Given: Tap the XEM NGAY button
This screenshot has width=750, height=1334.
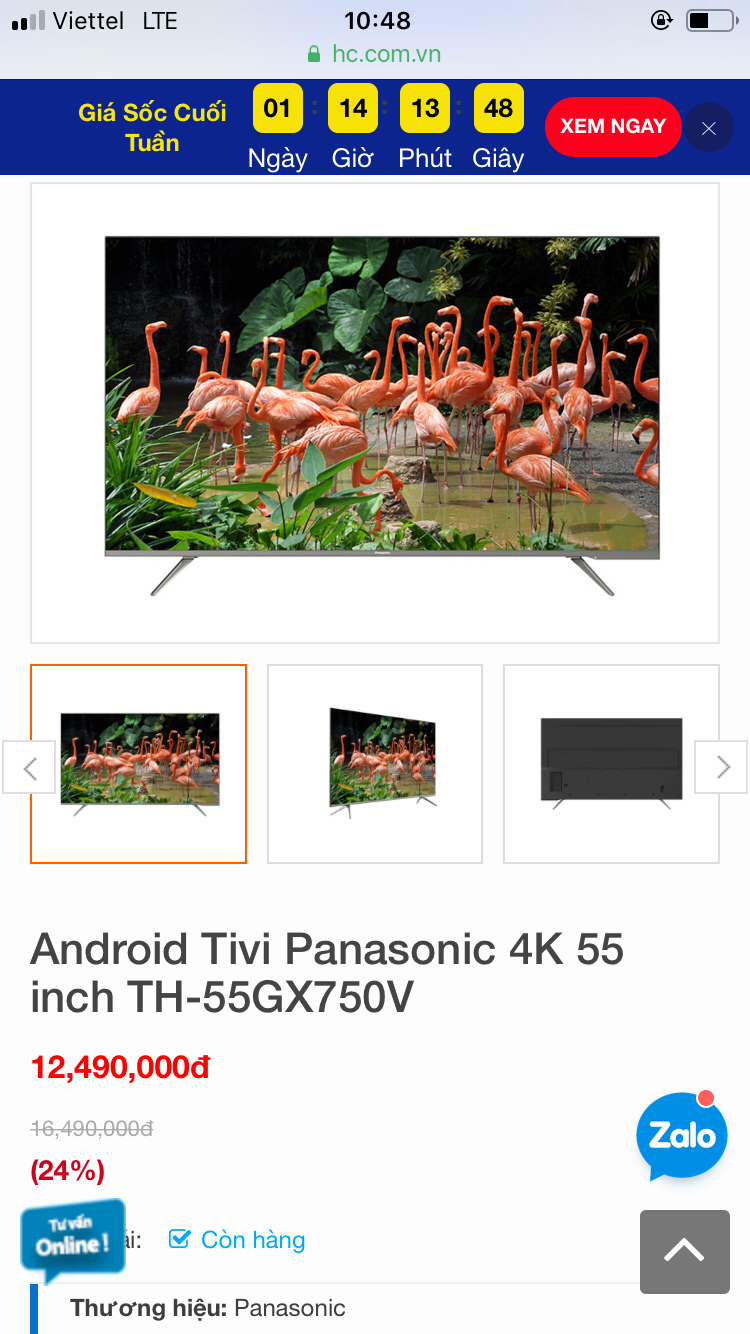Looking at the screenshot, I should pyautogui.click(x=613, y=127).
